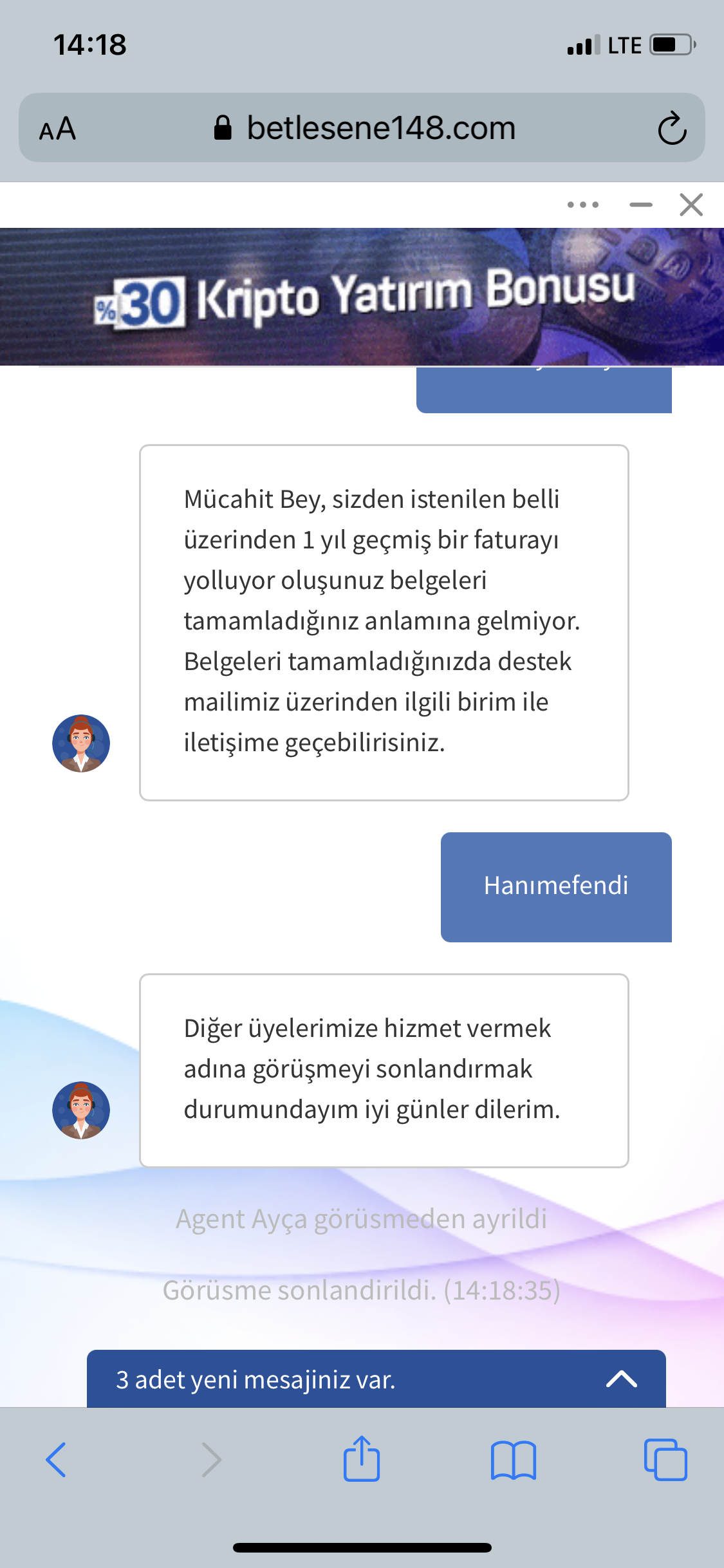Open the chat options three-dot menu
724x1568 pixels.
(583, 205)
